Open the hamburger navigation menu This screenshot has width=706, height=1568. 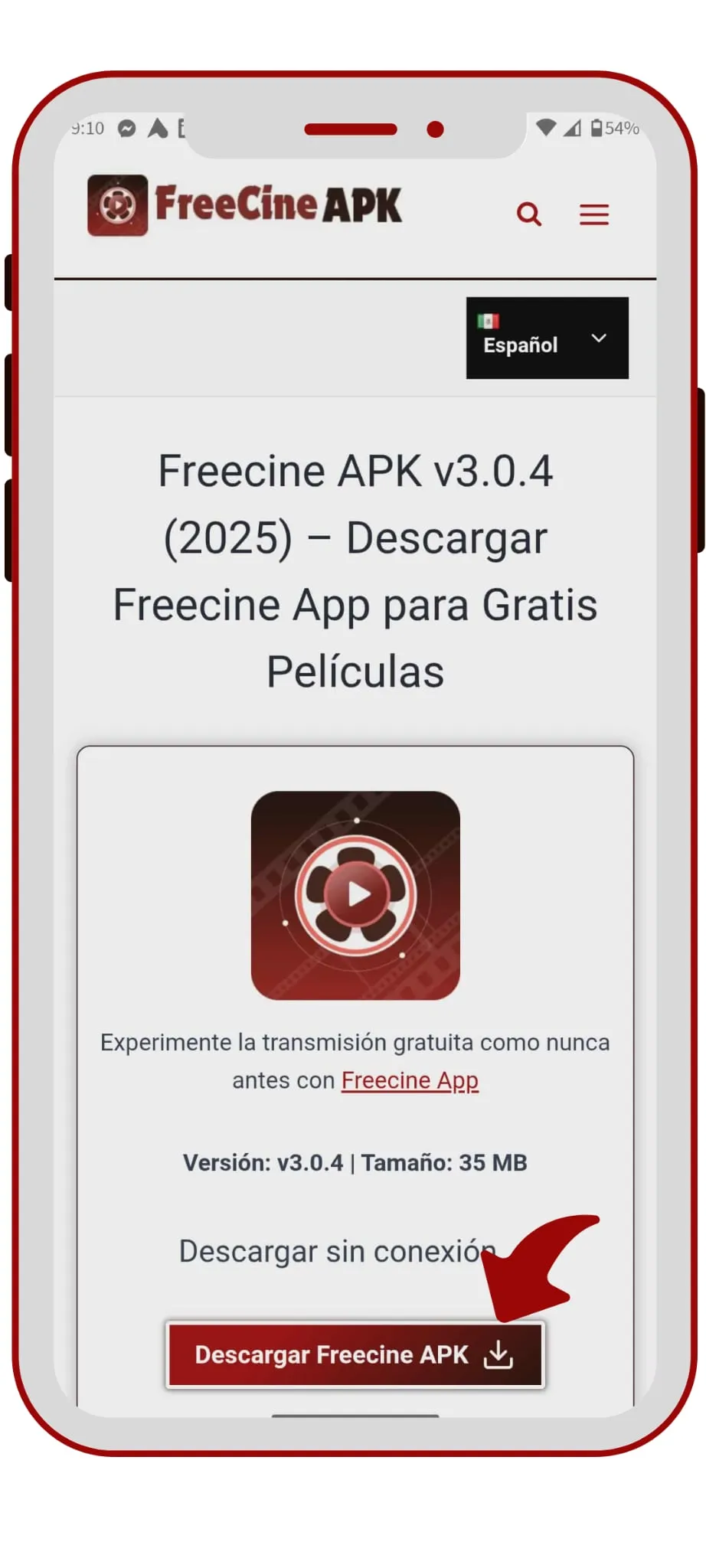[593, 215]
